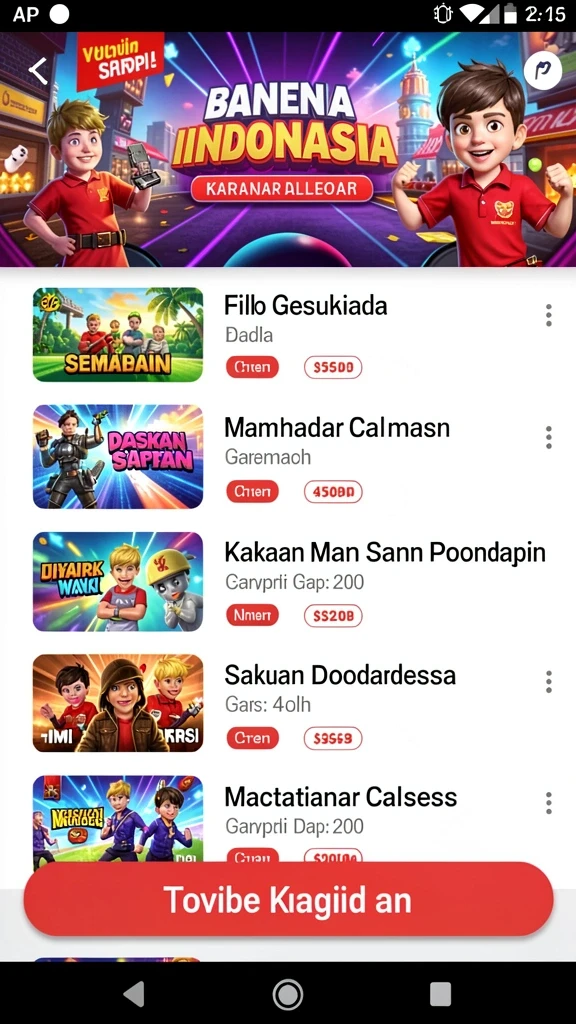Open overflow menu for Mactatianar Calsess
This screenshot has width=576, height=1024.
coord(549,803)
